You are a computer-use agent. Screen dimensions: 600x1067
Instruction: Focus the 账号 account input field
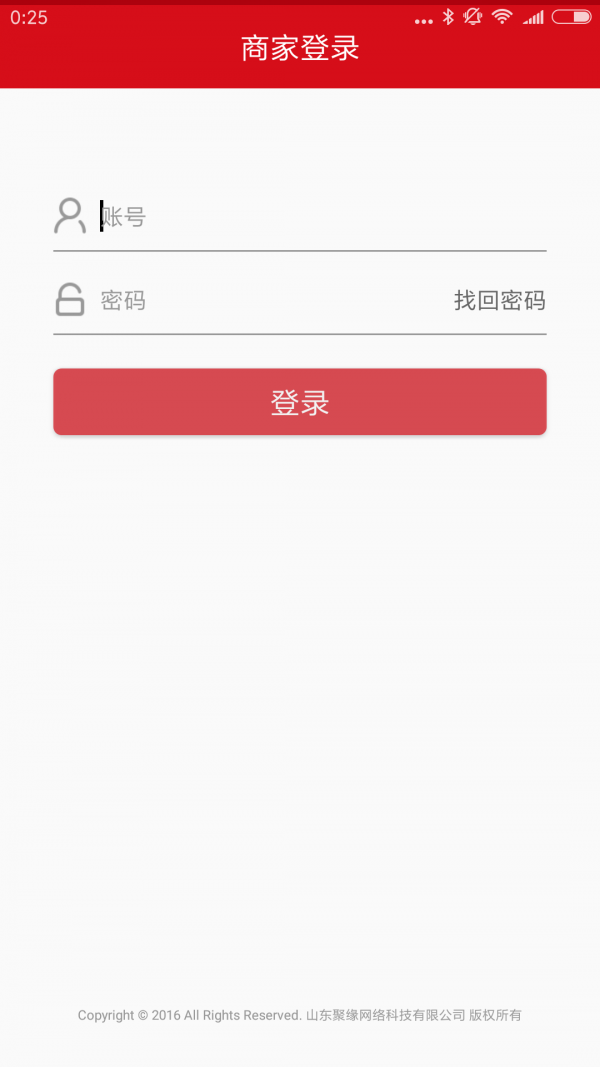pyautogui.click(x=320, y=216)
